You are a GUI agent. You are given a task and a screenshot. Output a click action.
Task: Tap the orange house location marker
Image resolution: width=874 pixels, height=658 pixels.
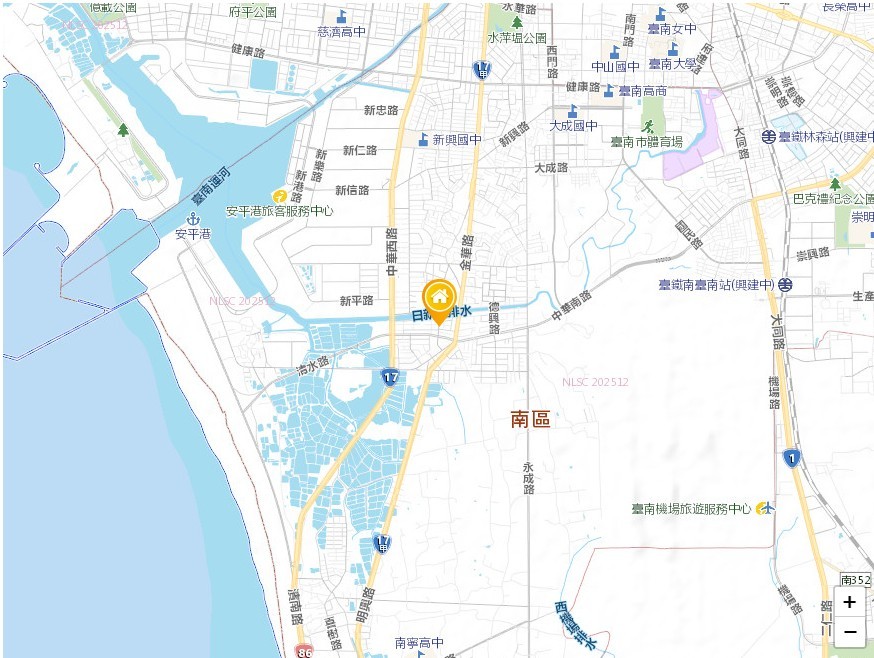pos(439,300)
